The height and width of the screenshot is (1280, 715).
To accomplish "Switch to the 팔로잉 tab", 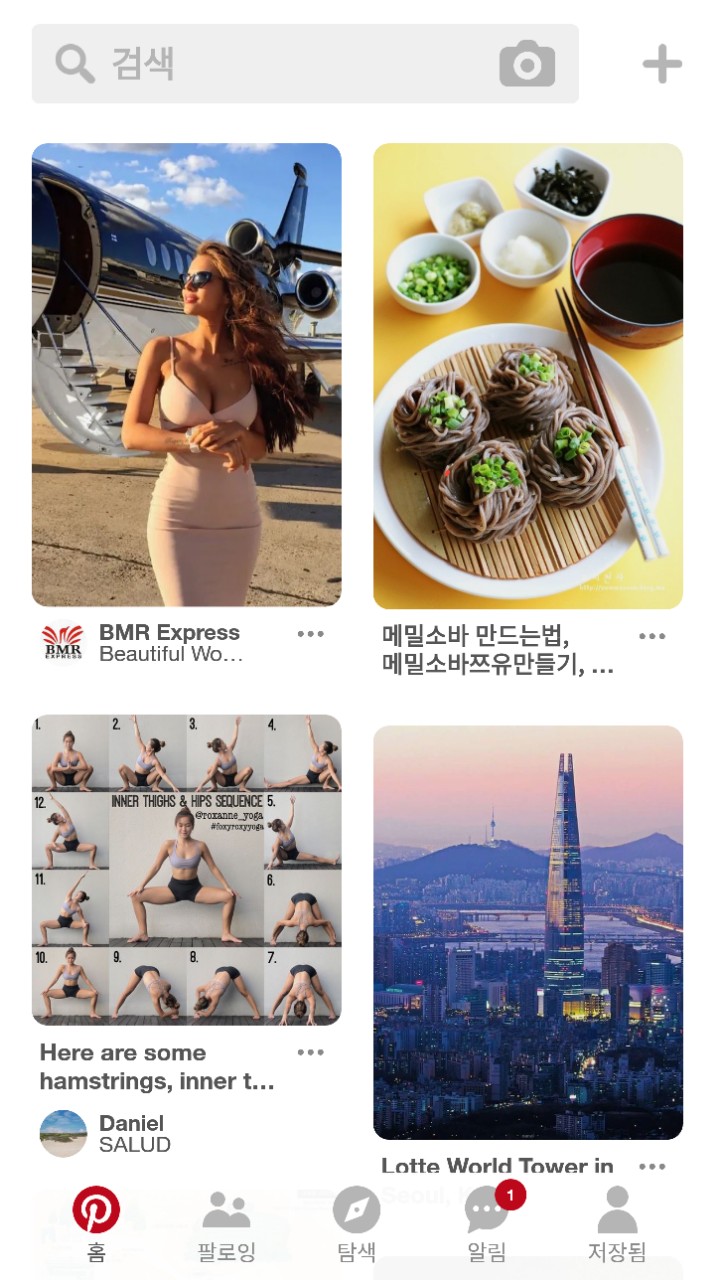I will (x=226, y=1224).
